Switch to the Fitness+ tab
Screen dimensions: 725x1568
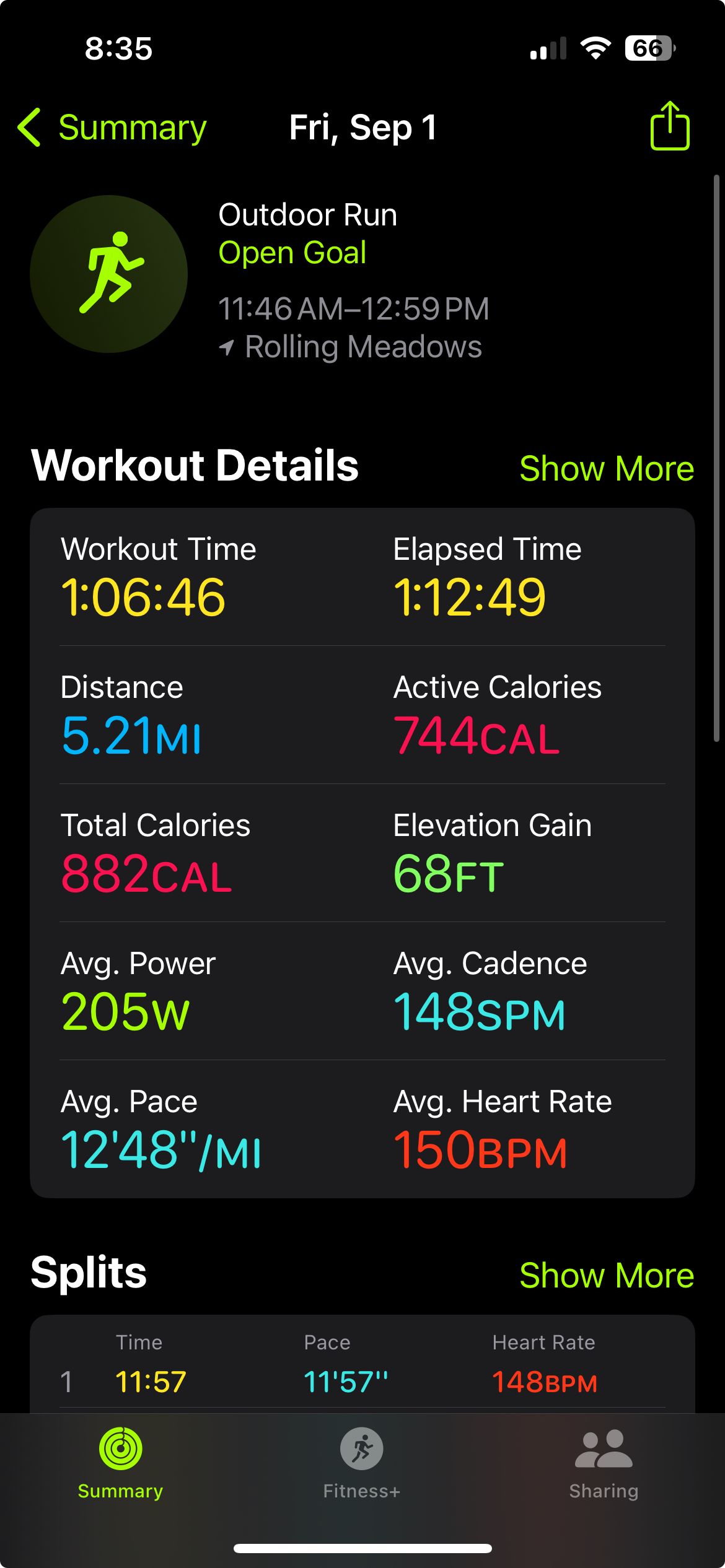pos(362,1464)
